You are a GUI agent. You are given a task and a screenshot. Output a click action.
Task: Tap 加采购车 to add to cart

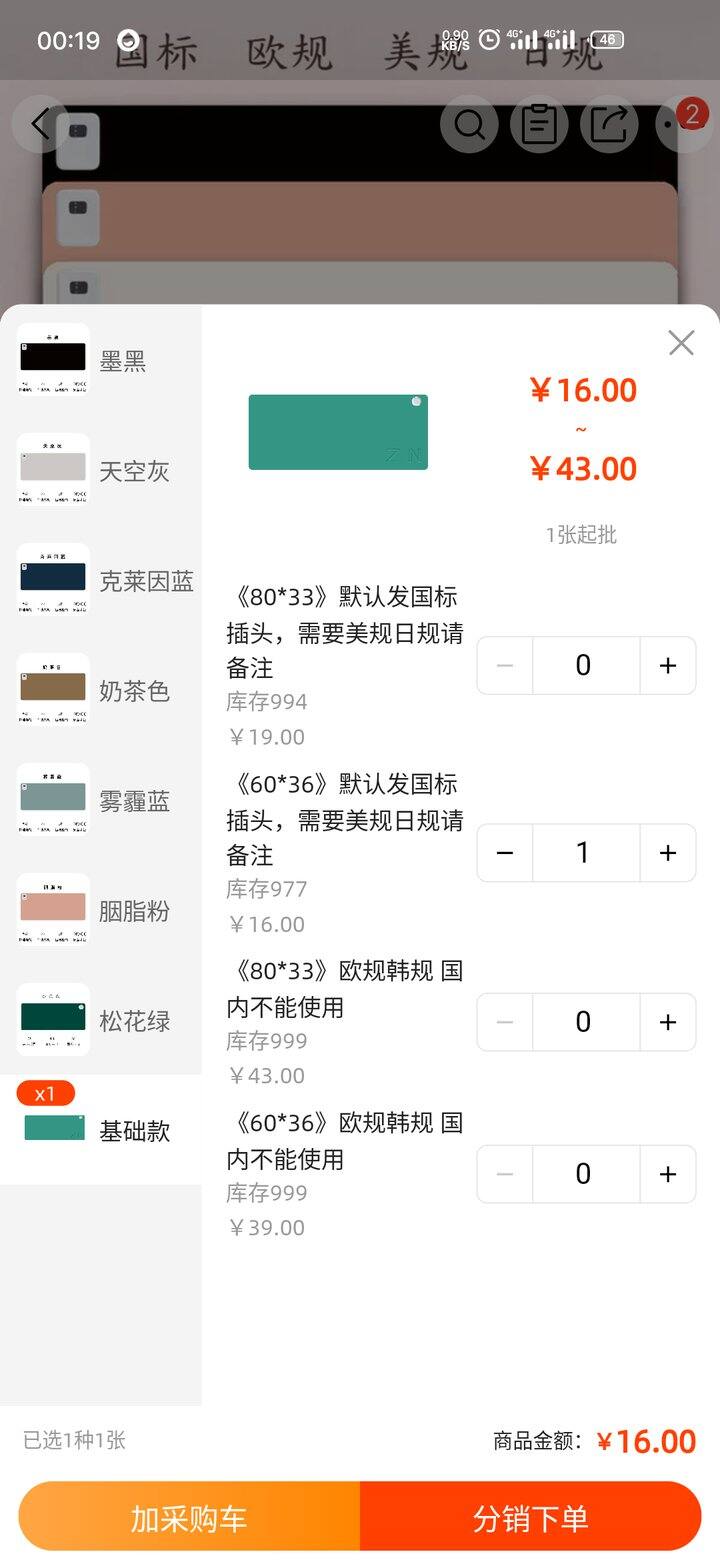pos(189,1518)
